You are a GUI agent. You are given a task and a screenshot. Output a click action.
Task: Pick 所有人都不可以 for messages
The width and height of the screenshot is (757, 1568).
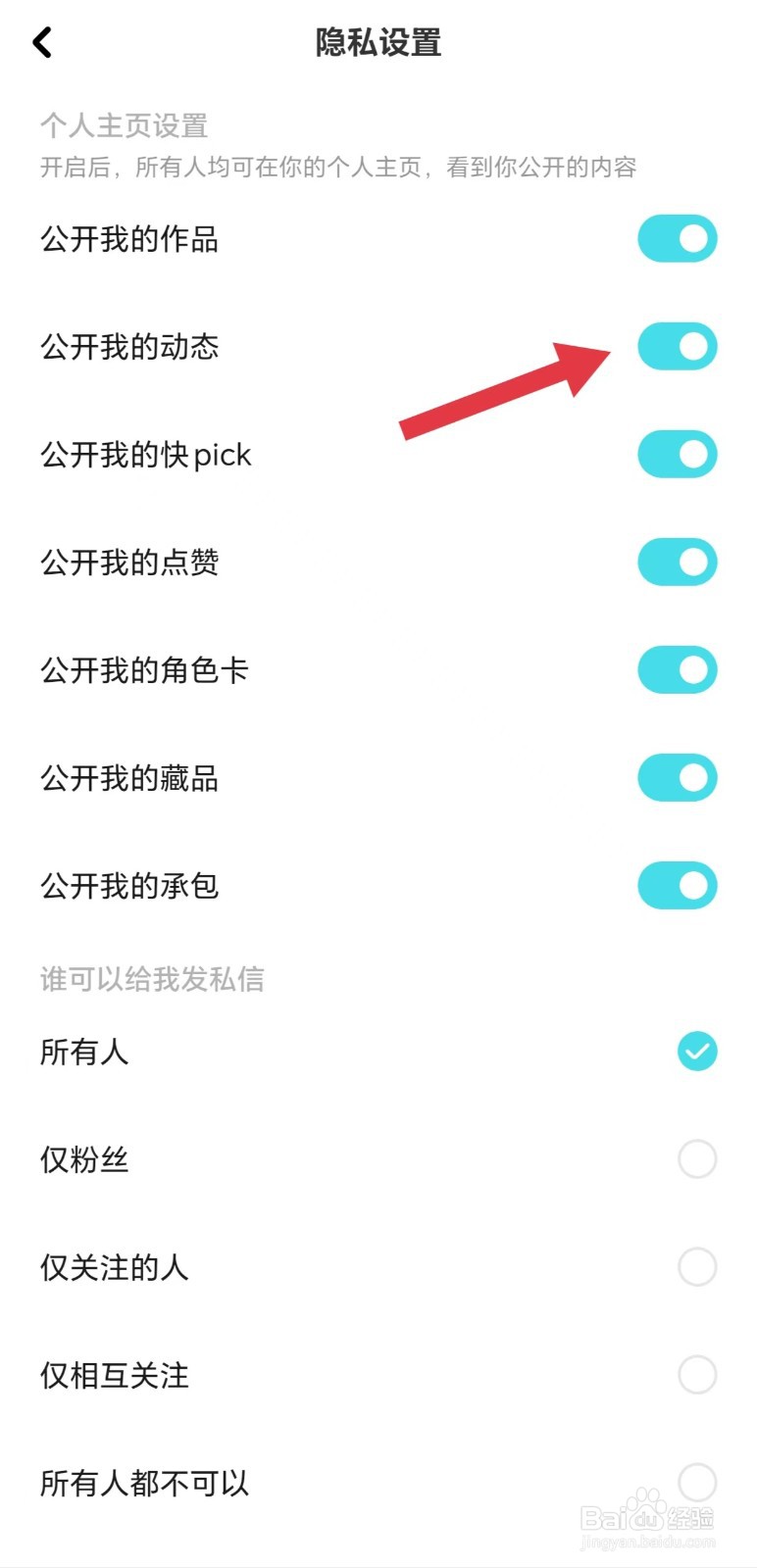(697, 1483)
